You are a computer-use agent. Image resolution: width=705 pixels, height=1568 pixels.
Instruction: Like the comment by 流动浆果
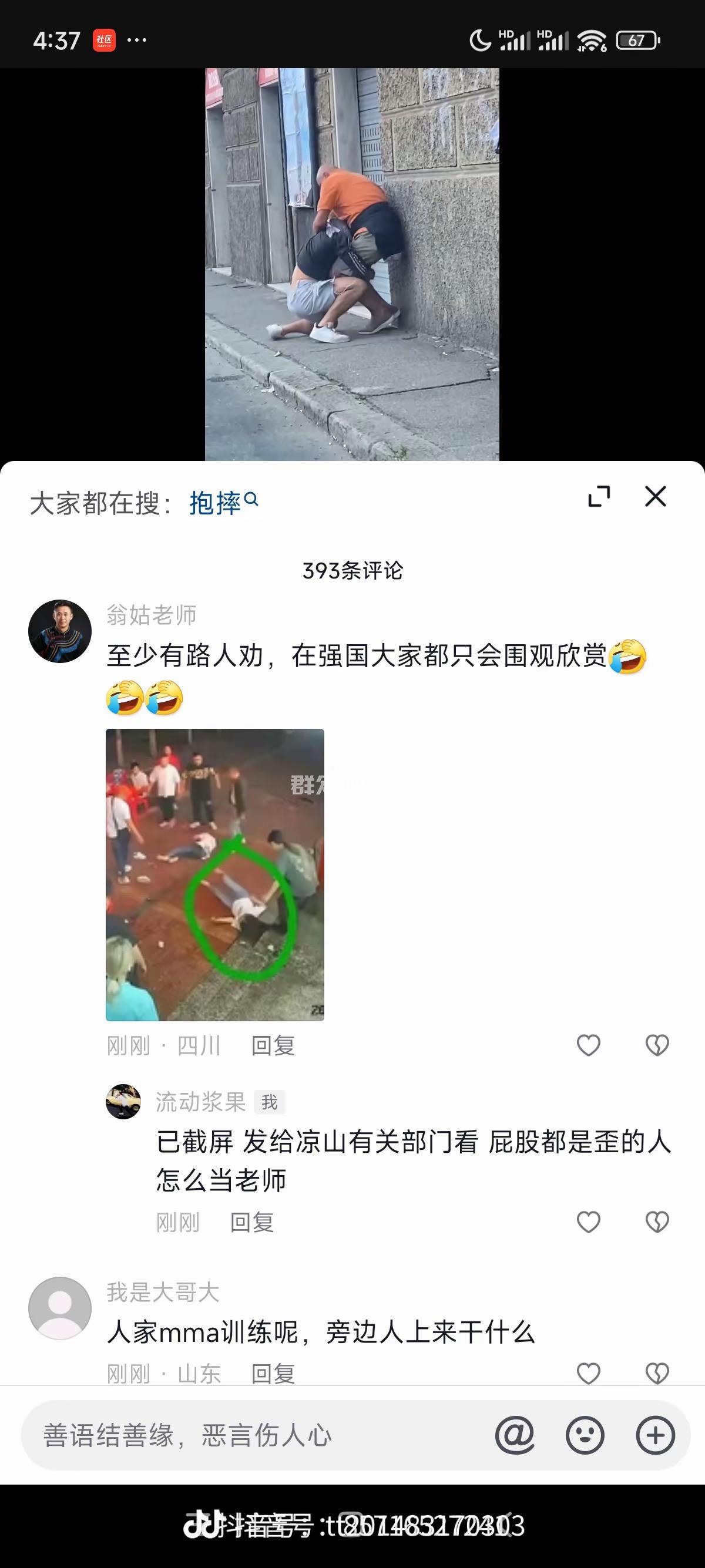point(588,1222)
